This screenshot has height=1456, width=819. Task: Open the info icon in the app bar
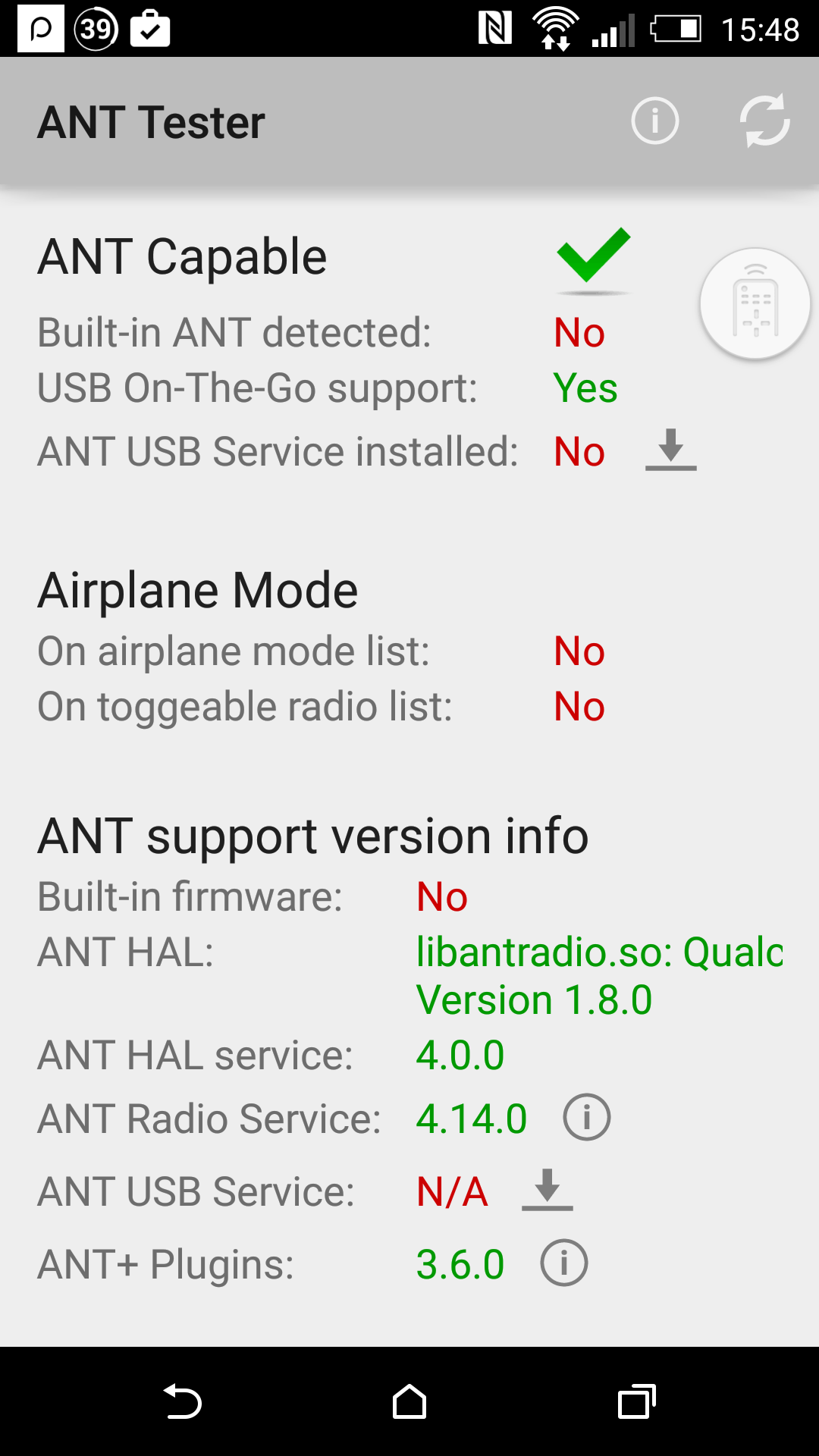[654, 121]
